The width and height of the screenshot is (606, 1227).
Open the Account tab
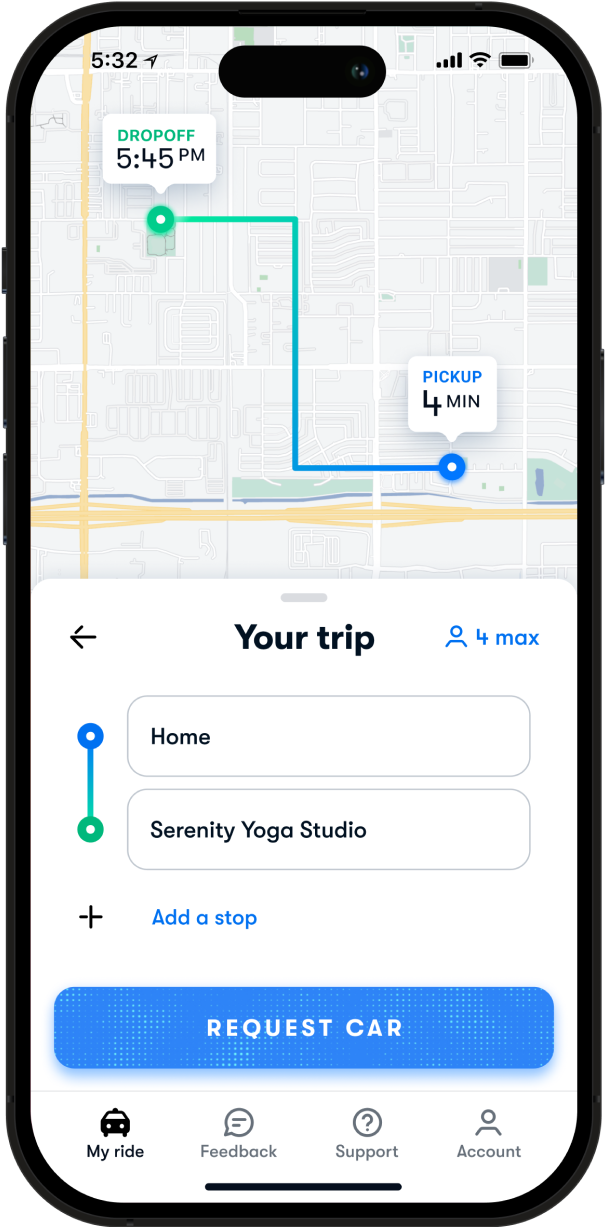pos(488,1135)
